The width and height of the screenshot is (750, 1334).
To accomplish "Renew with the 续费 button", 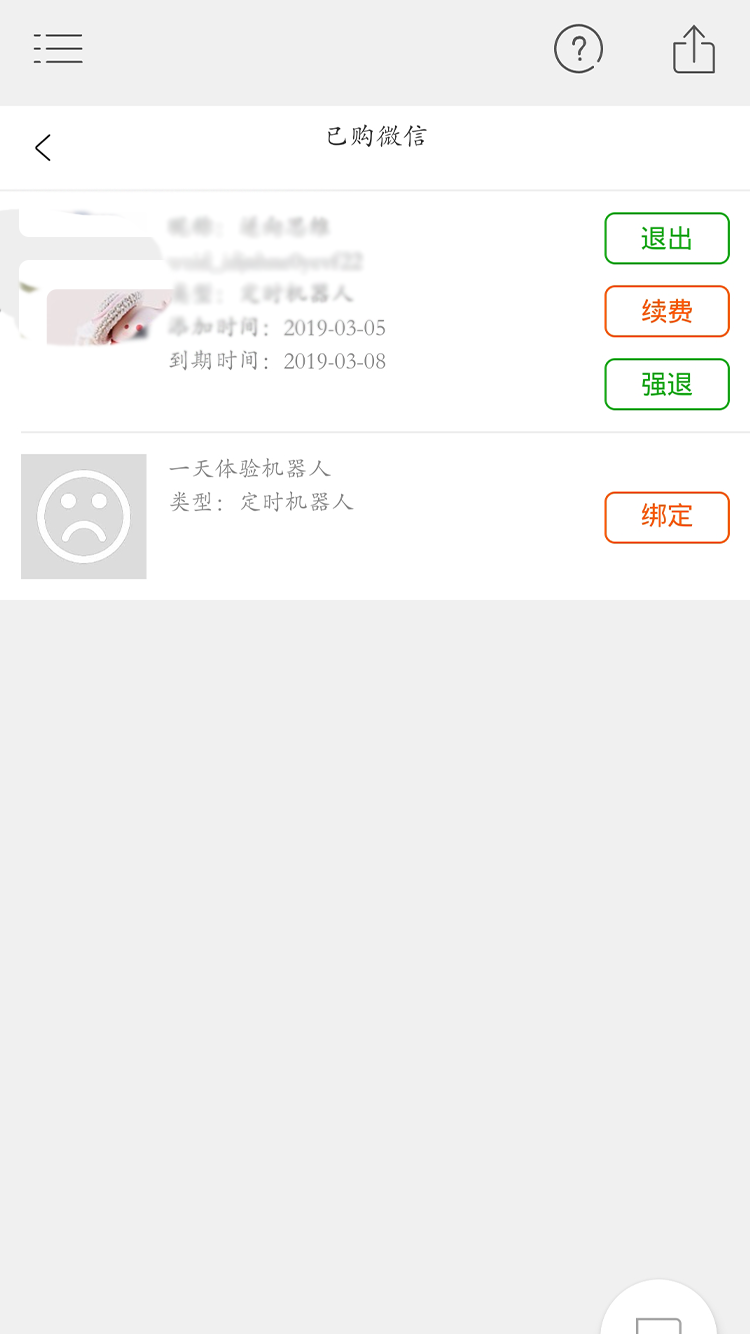I will coord(667,311).
